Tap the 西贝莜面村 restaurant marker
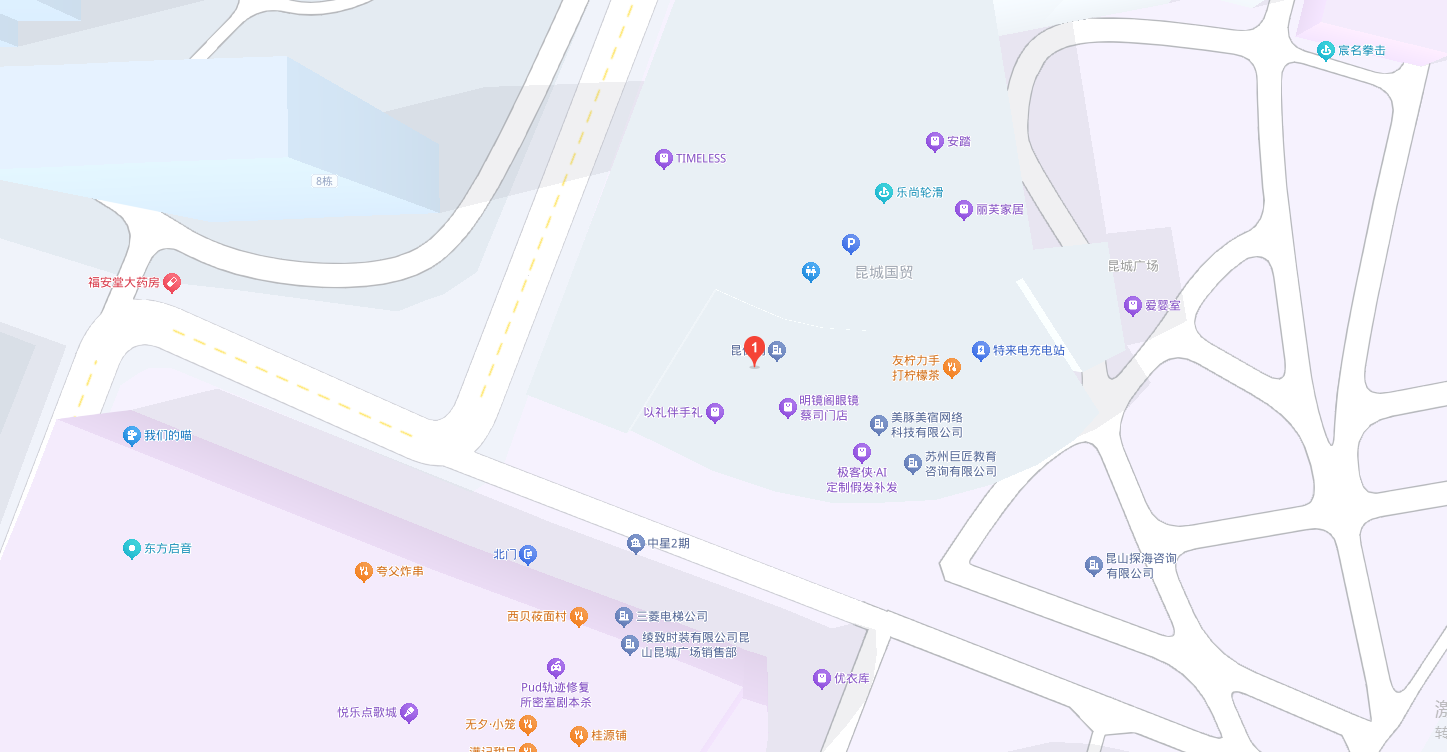The width and height of the screenshot is (1447, 752). [578, 616]
